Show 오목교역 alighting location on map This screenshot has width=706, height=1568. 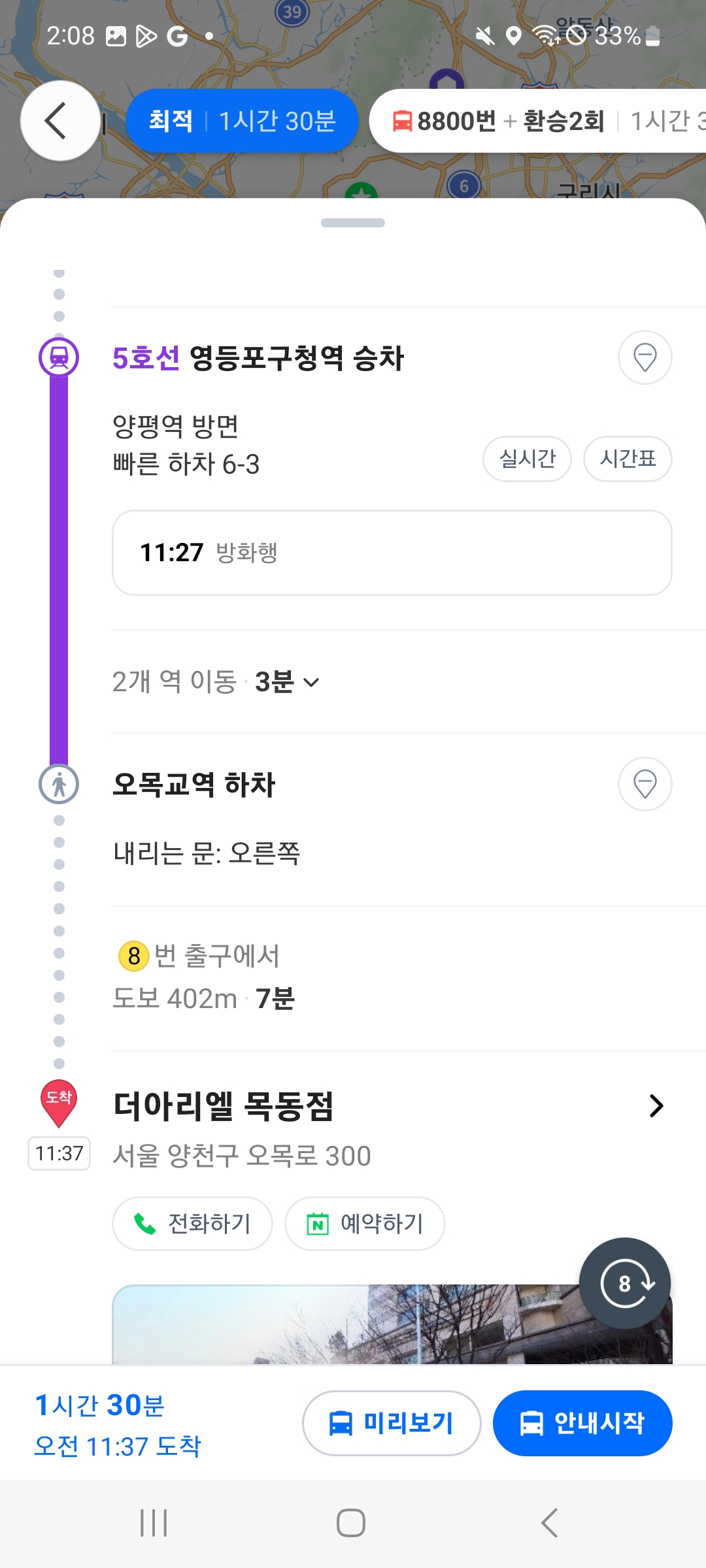coord(645,784)
